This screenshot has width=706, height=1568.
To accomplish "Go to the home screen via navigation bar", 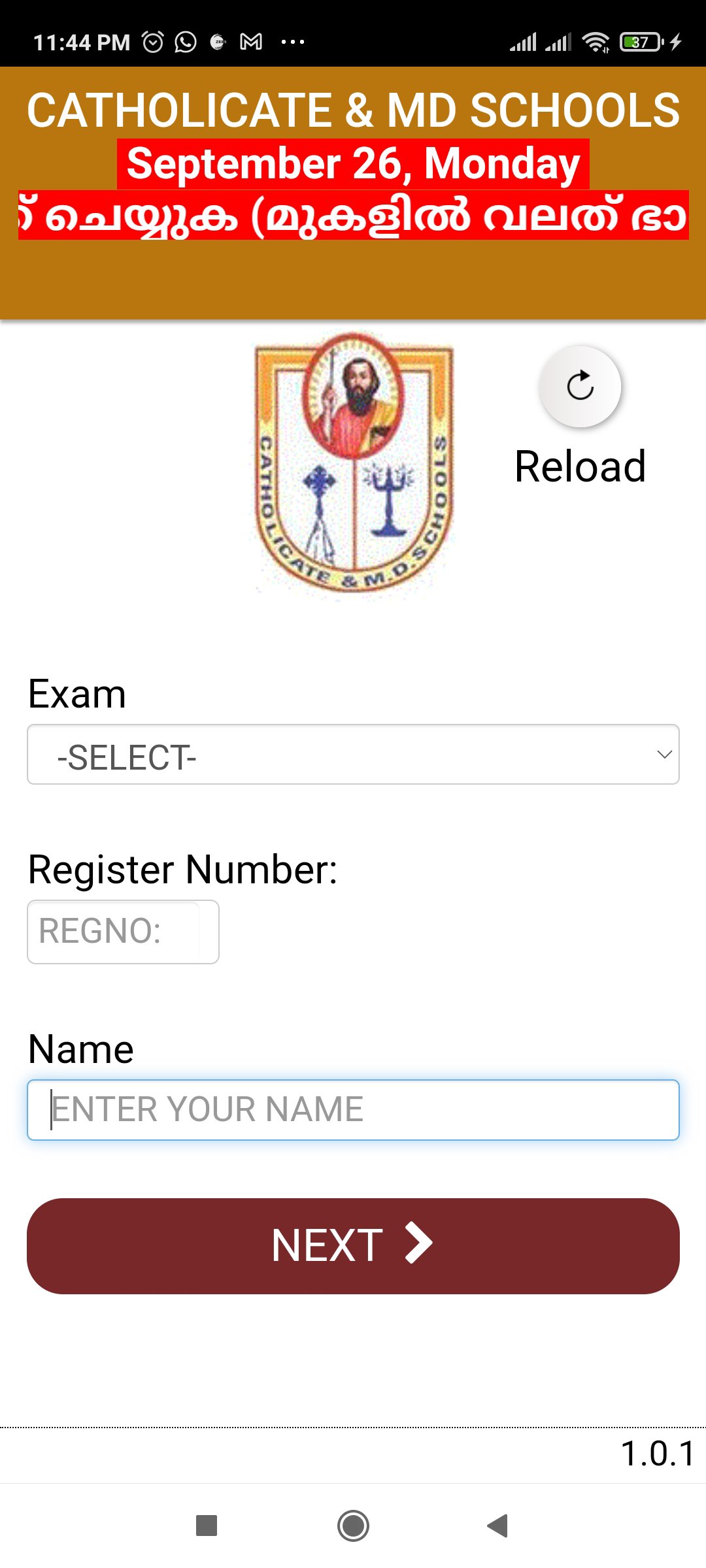I will (x=353, y=1526).
